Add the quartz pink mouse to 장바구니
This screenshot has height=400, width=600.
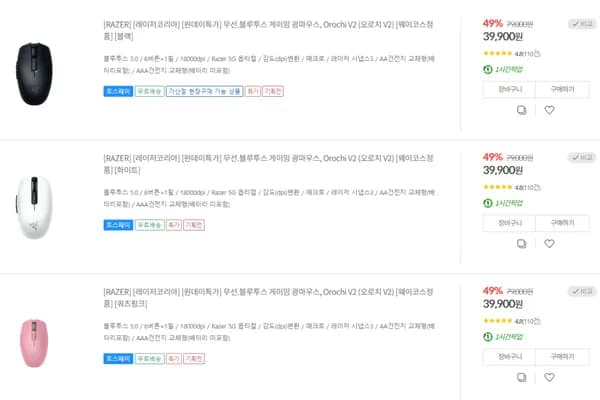point(509,356)
